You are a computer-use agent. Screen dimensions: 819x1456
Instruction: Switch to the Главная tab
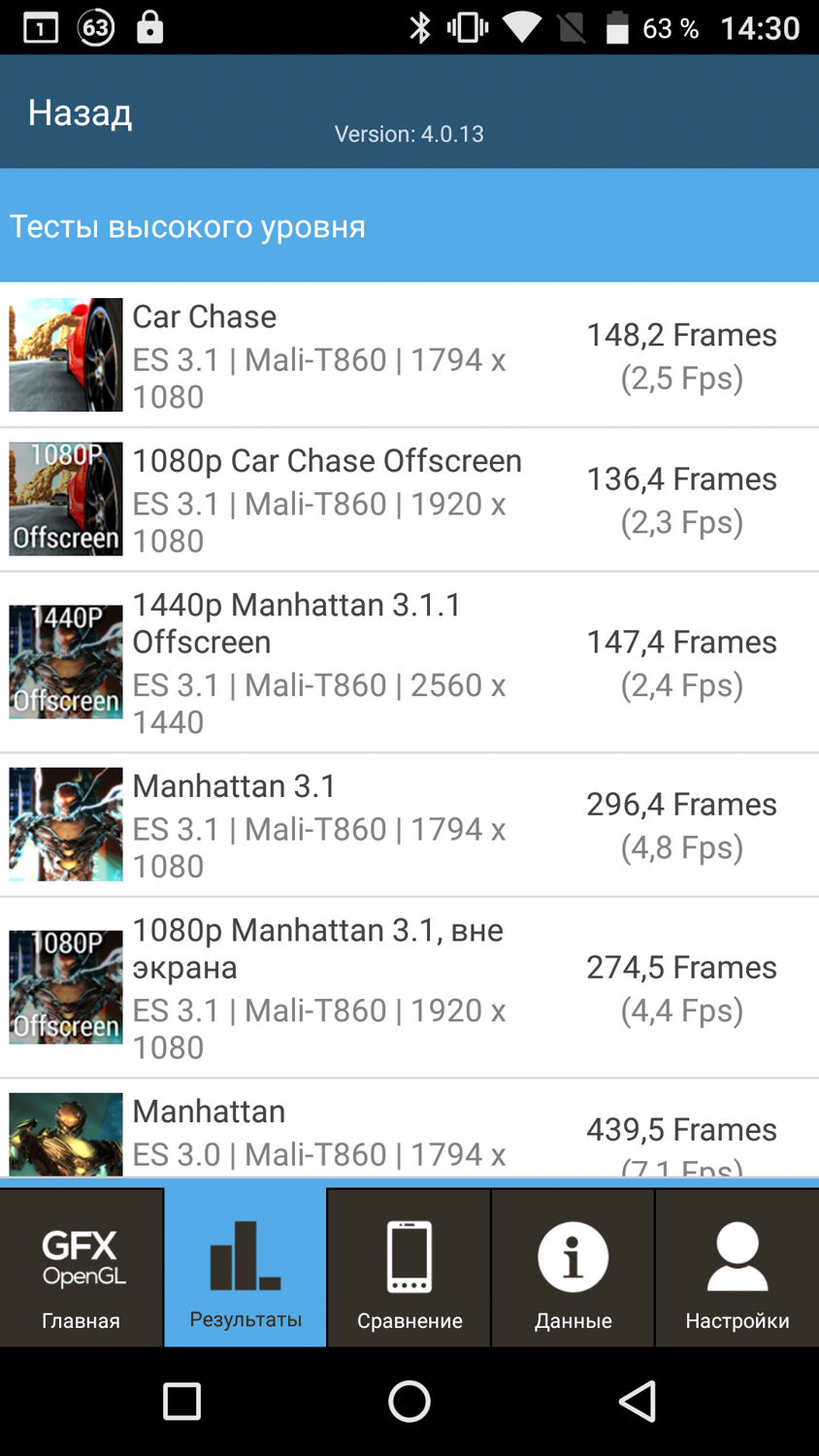82,1268
